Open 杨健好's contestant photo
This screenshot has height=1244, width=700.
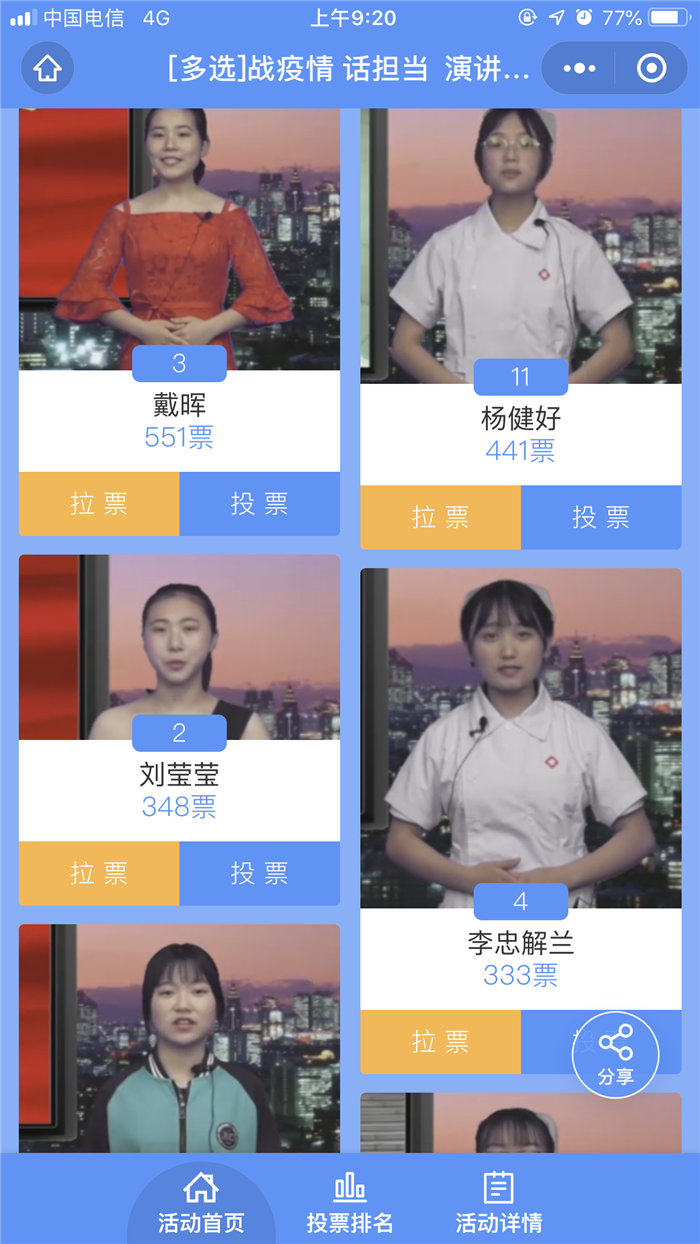tap(520, 240)
